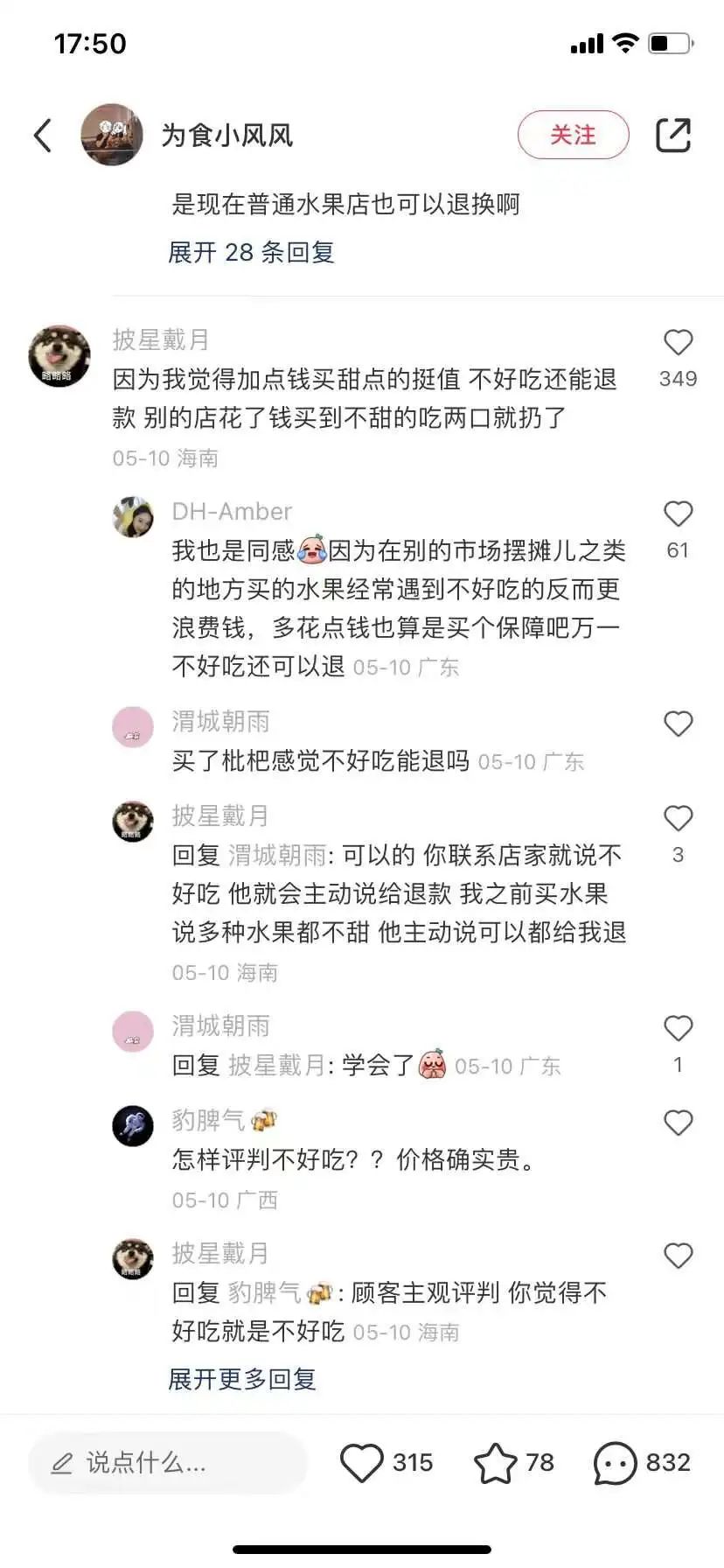The height and width of the screenshot is (1568, 724).
Task: Open DH-Amber's profile picture
Action: coord(133,516)
